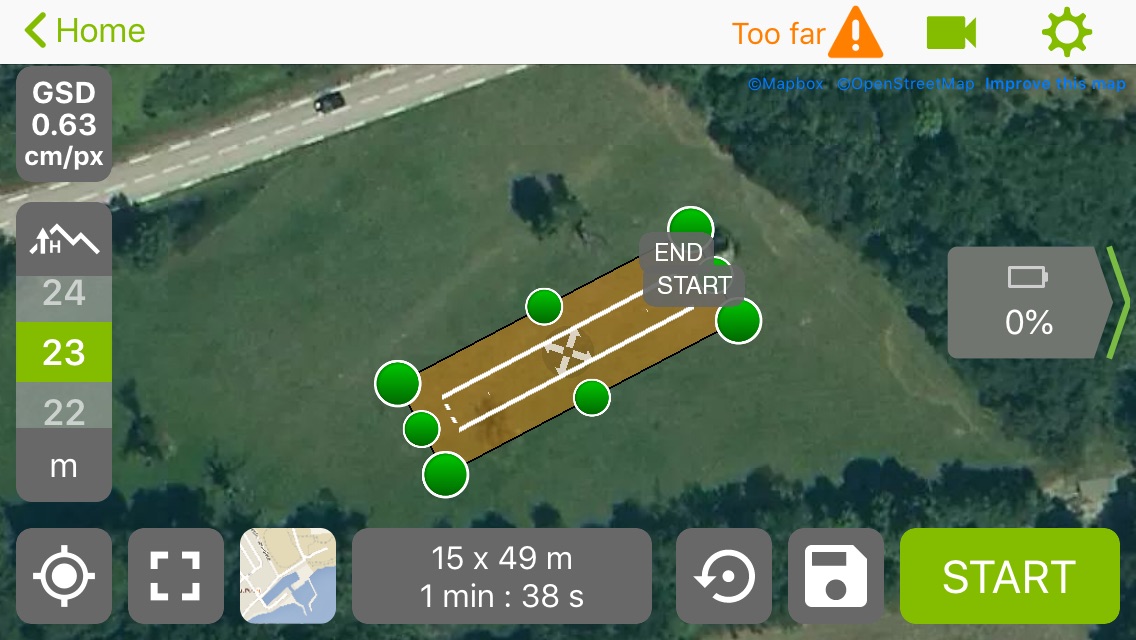1136x640 pixels.
Task: Tap the grid center cross handle
Action: 566,352
